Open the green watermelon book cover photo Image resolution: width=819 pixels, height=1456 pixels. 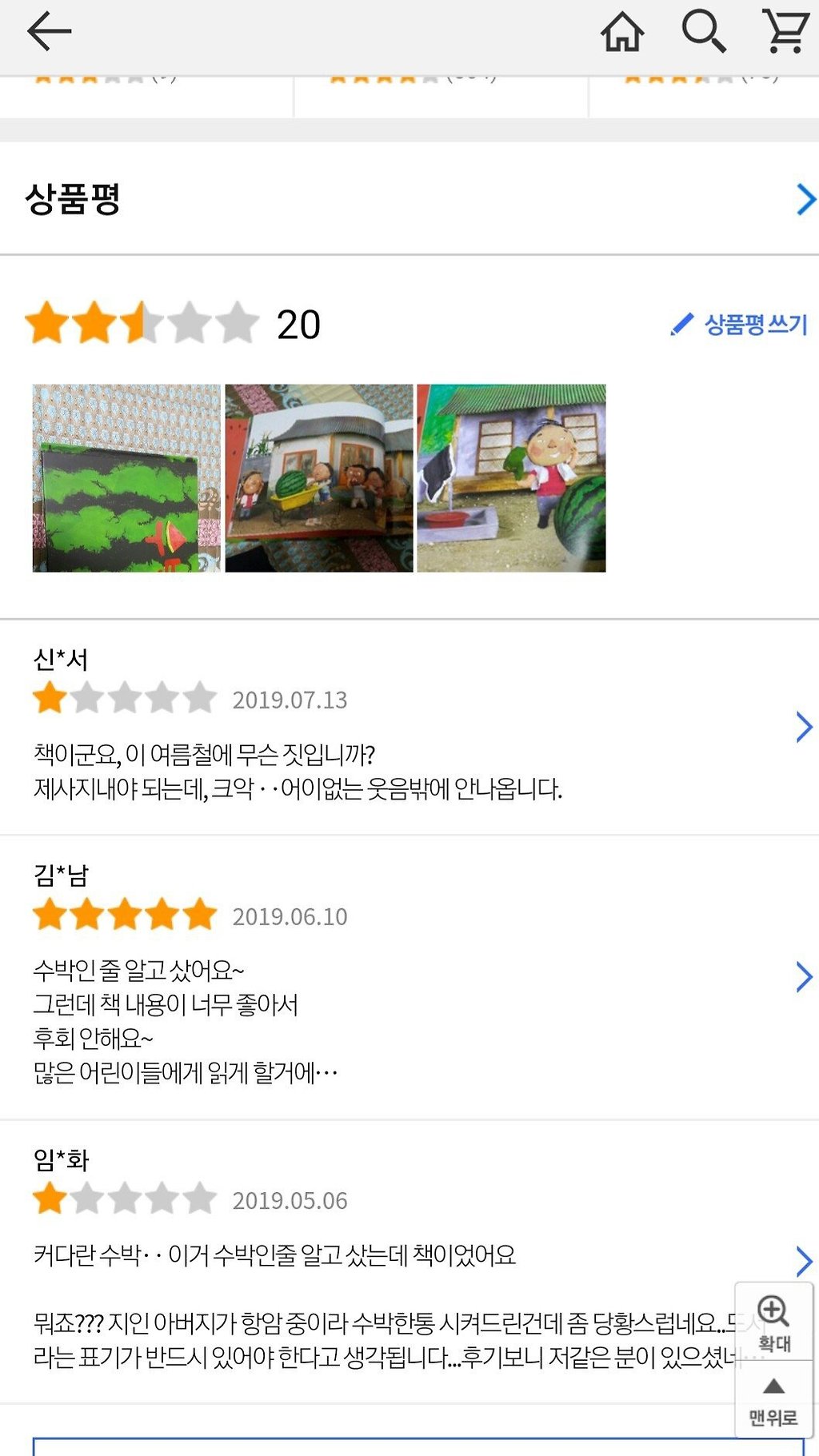pyautogui.click(x=126, y=478)
